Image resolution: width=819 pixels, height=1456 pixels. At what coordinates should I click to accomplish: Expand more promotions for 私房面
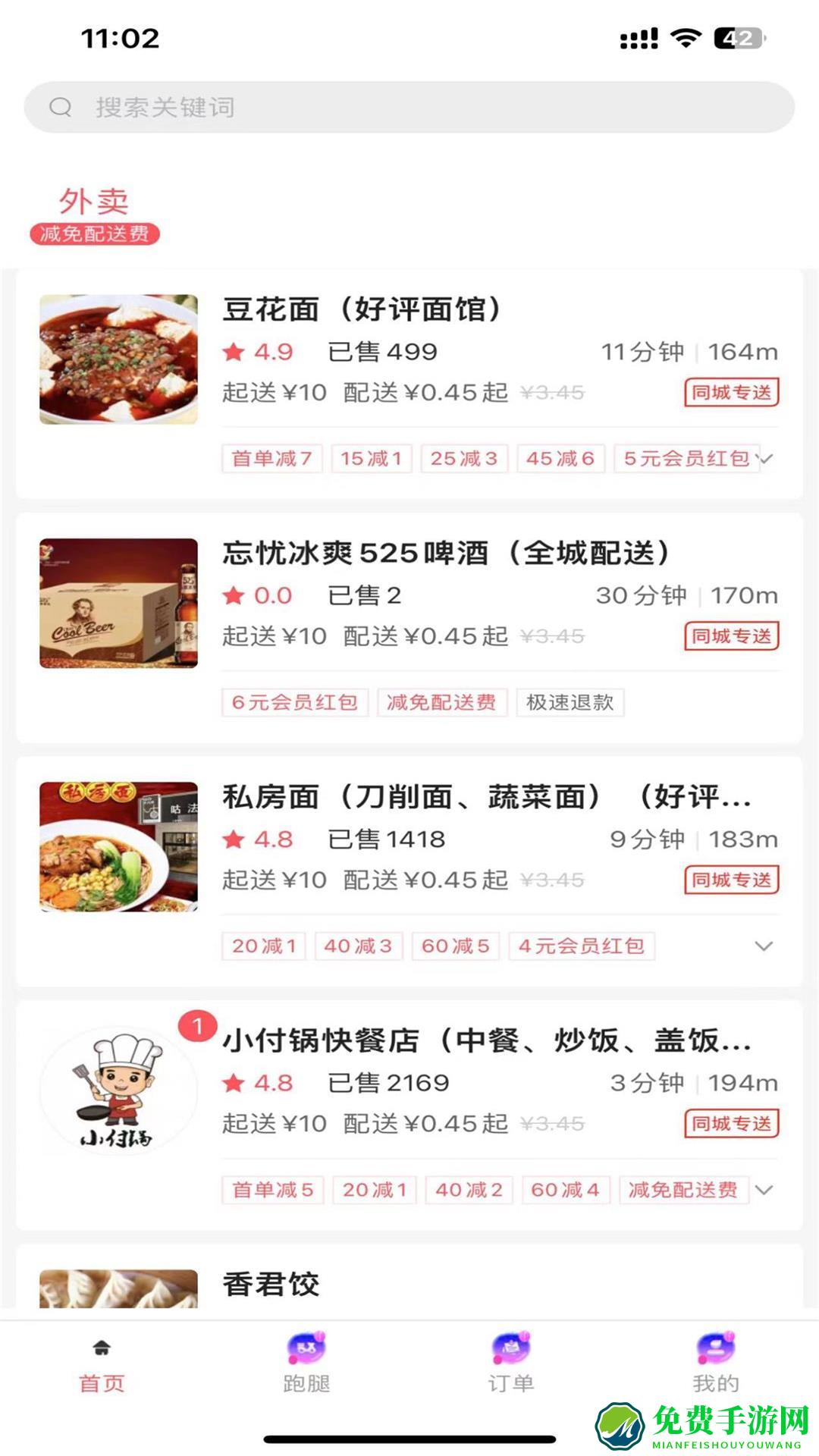tap(762, 946)
